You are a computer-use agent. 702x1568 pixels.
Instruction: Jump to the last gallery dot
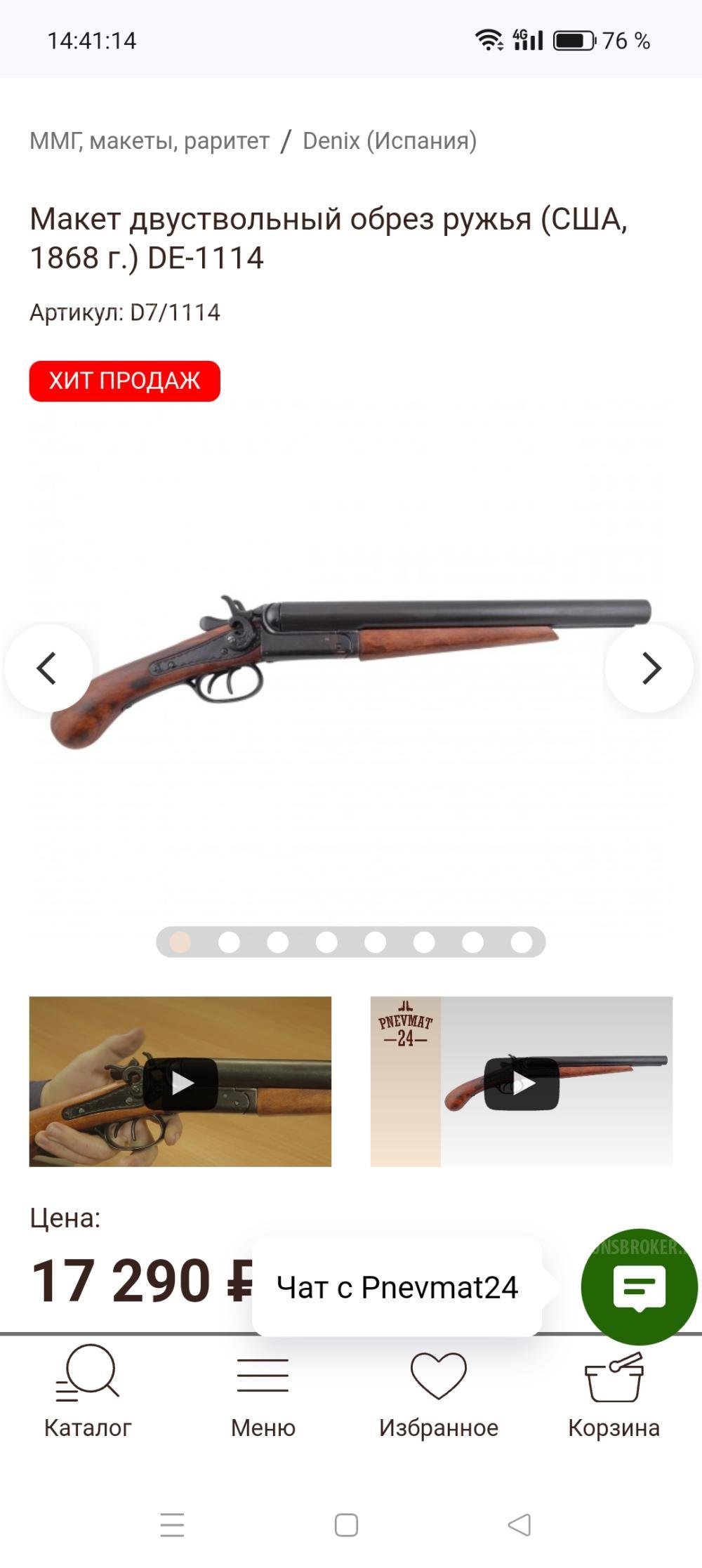521,942
